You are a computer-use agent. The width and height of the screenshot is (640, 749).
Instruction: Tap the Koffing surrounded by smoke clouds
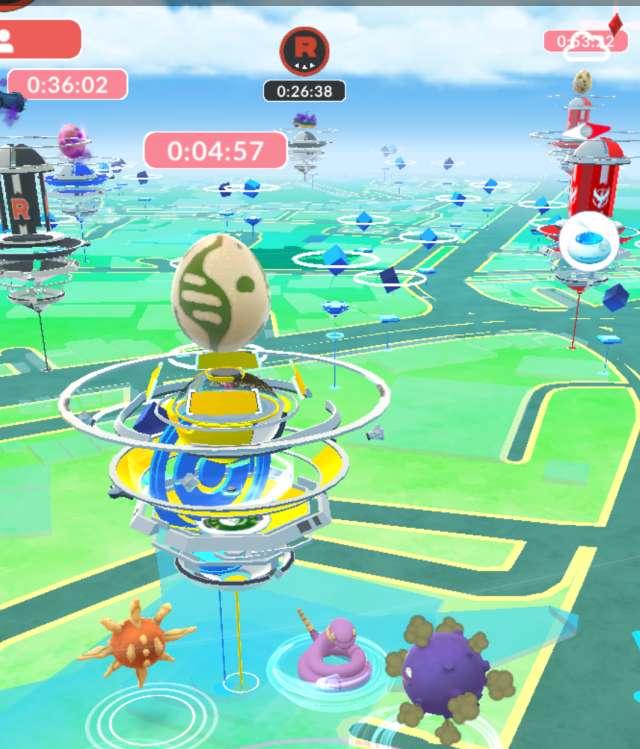click(x=447, y=670)
